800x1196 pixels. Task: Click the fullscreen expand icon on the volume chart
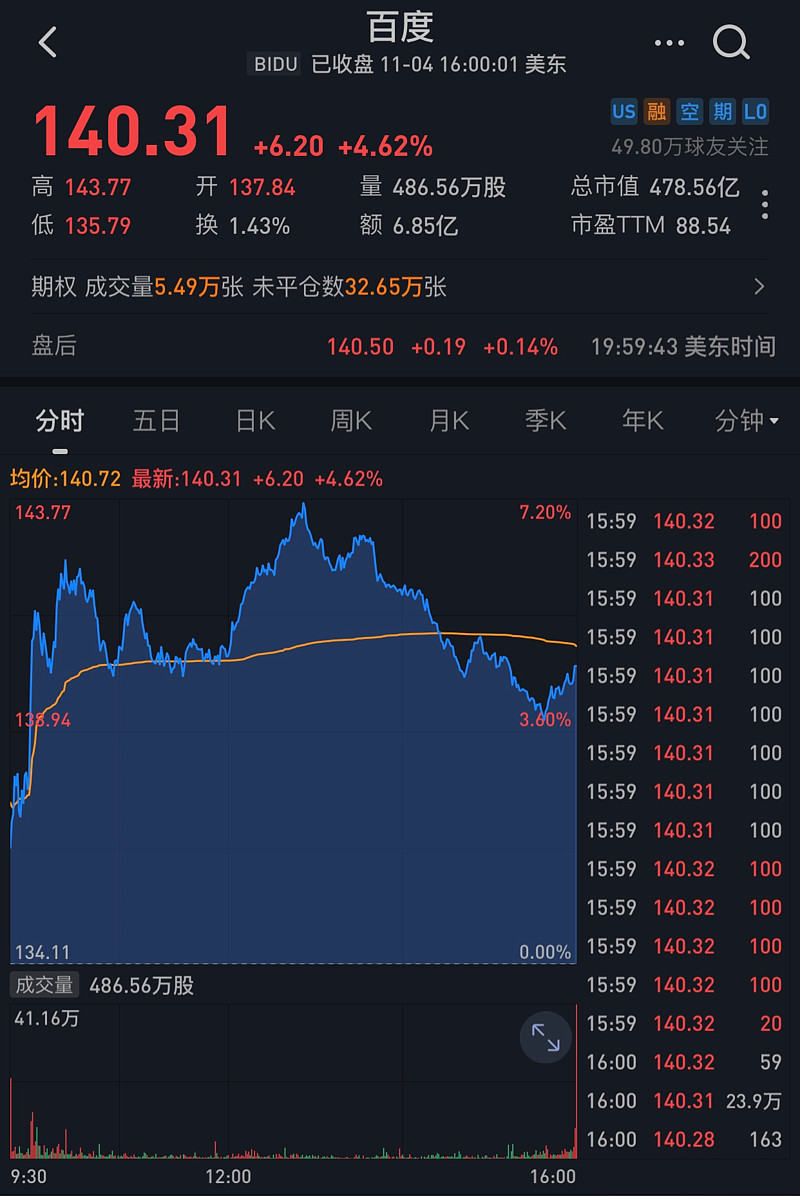click(545, 1038)
